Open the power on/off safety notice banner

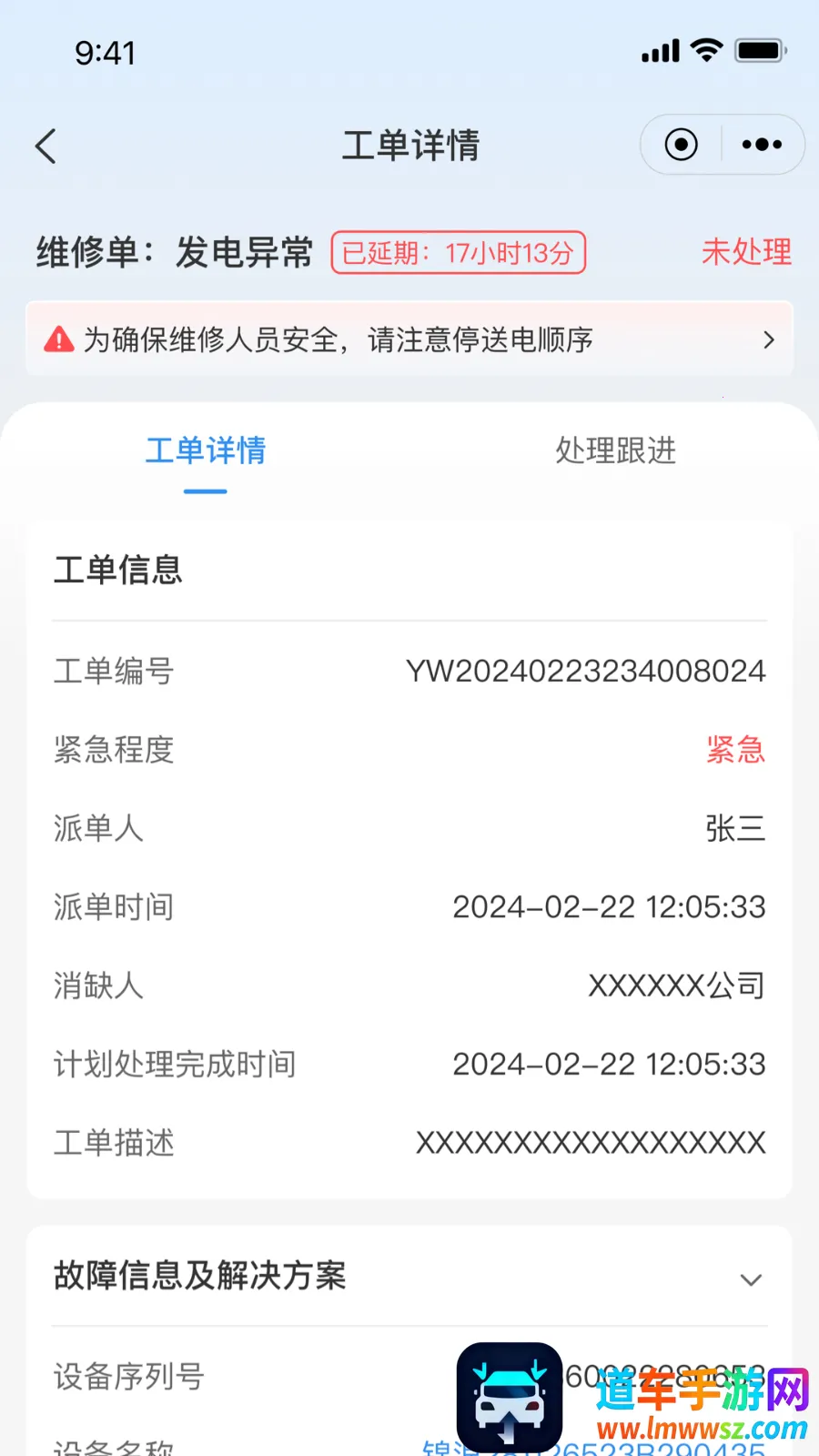coord(409,339)
